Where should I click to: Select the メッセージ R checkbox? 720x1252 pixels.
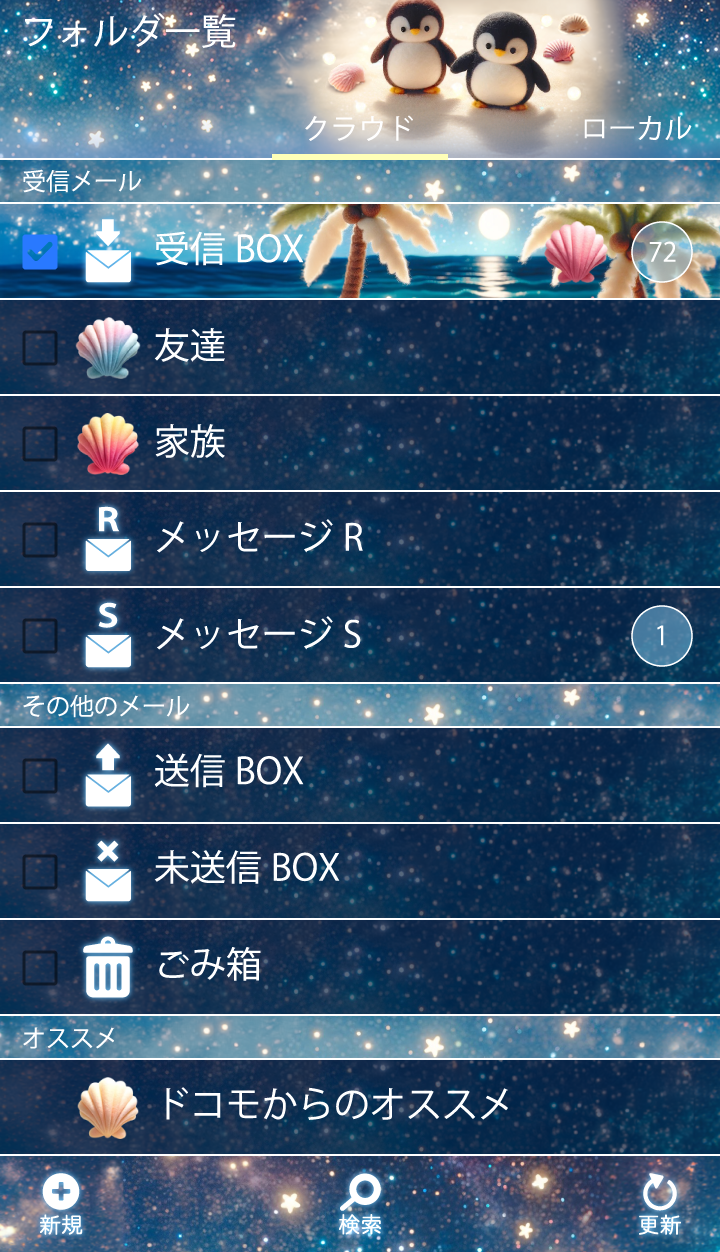[x=40, y=539]
